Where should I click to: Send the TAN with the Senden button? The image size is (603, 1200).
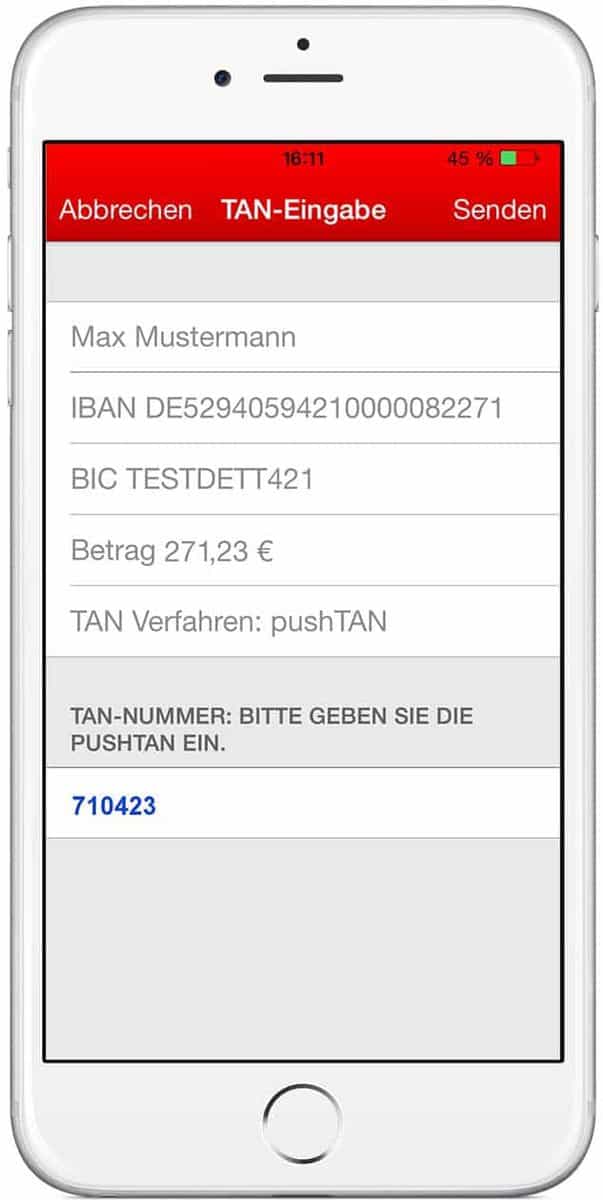tap(499, 210)
